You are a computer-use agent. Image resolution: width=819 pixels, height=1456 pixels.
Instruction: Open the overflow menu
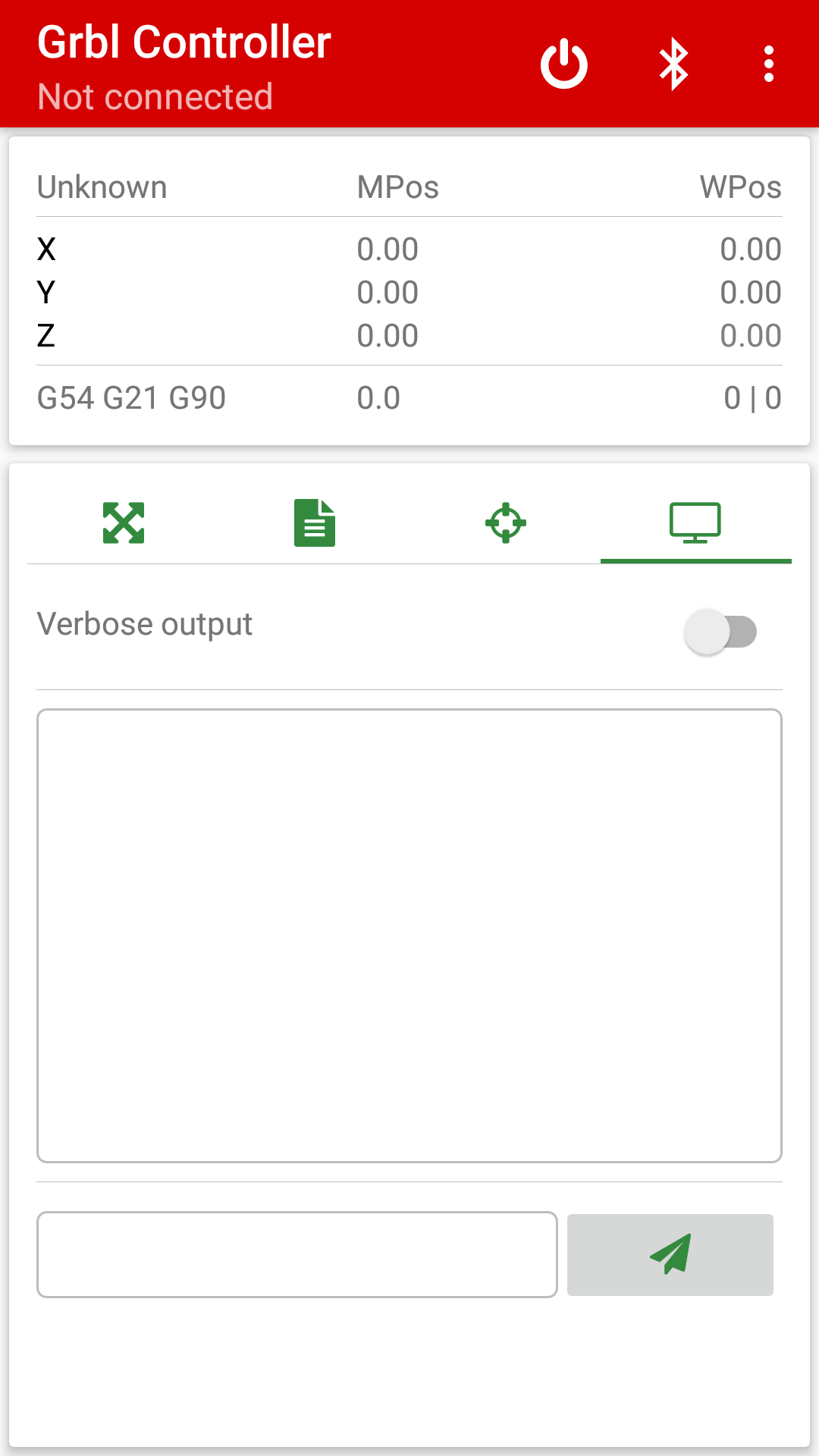pos(769,64)
